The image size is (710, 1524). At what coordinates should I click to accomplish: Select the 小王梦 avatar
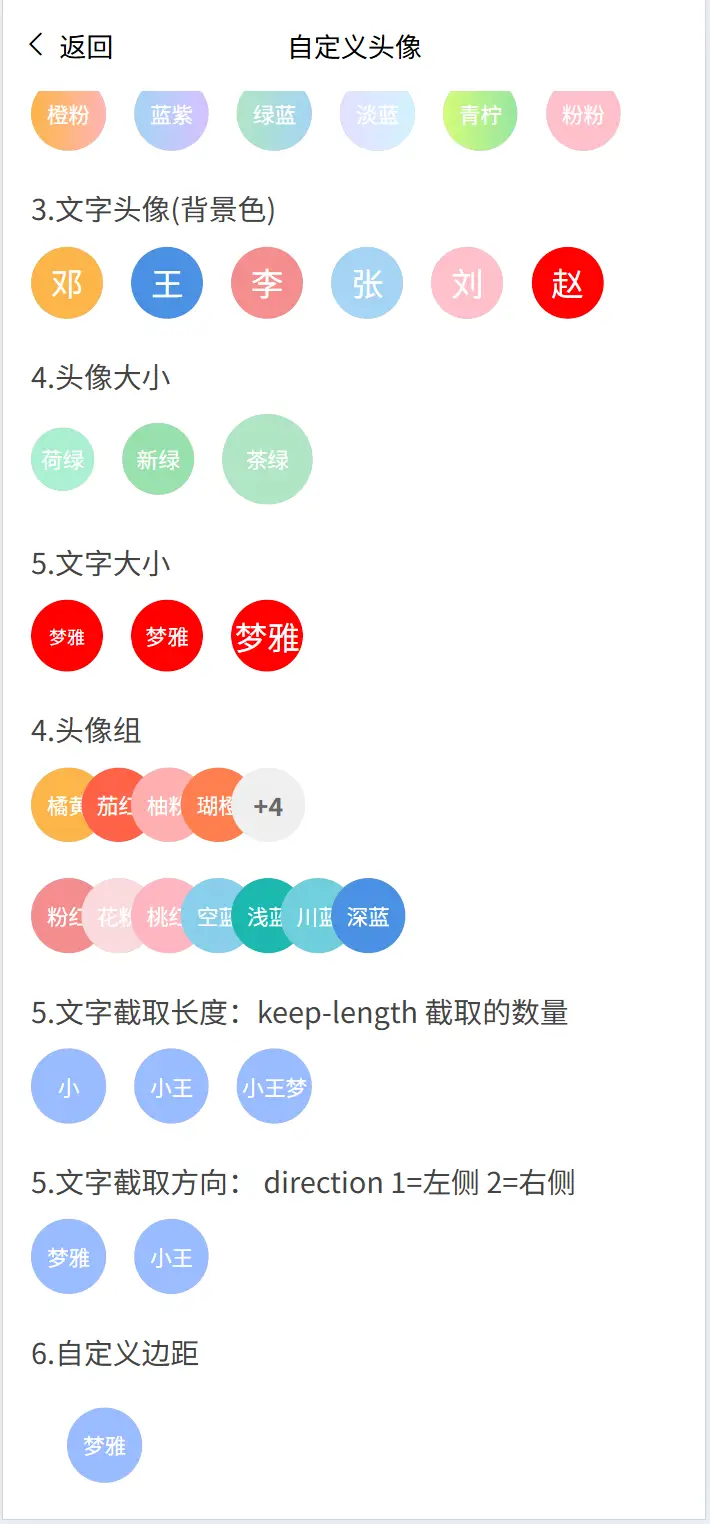(274, 1087)
